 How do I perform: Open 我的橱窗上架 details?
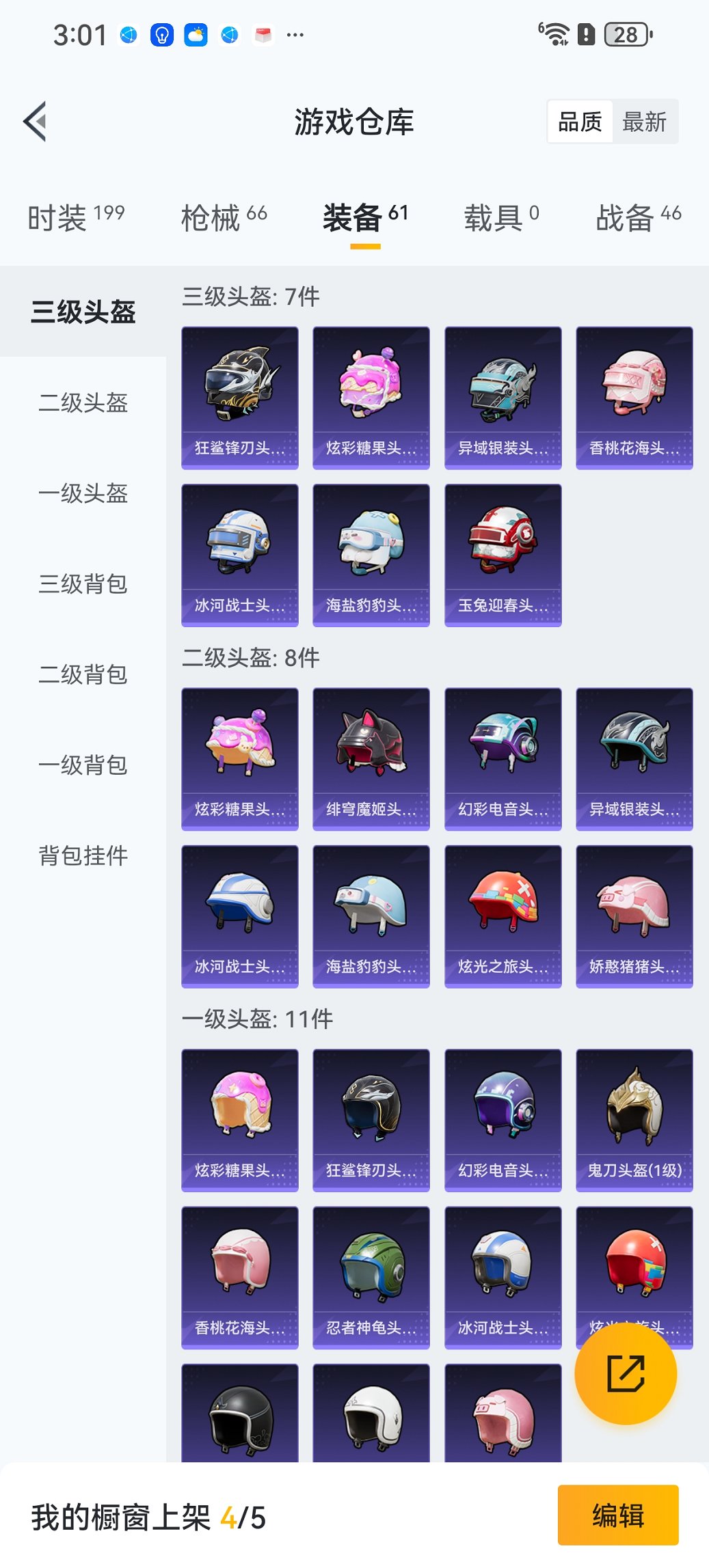tap(148, 1515)
